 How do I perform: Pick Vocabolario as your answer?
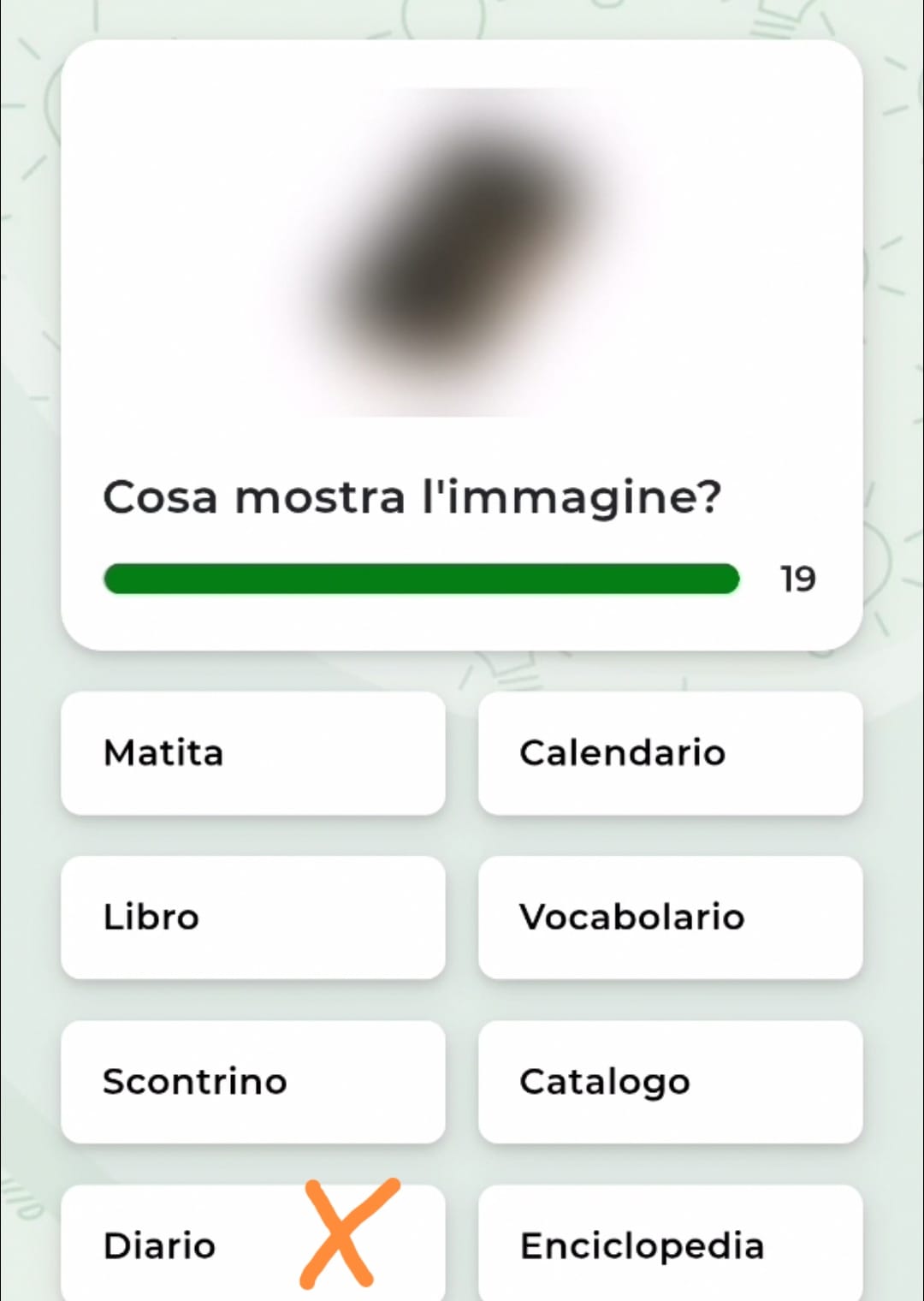coord(670,918)
